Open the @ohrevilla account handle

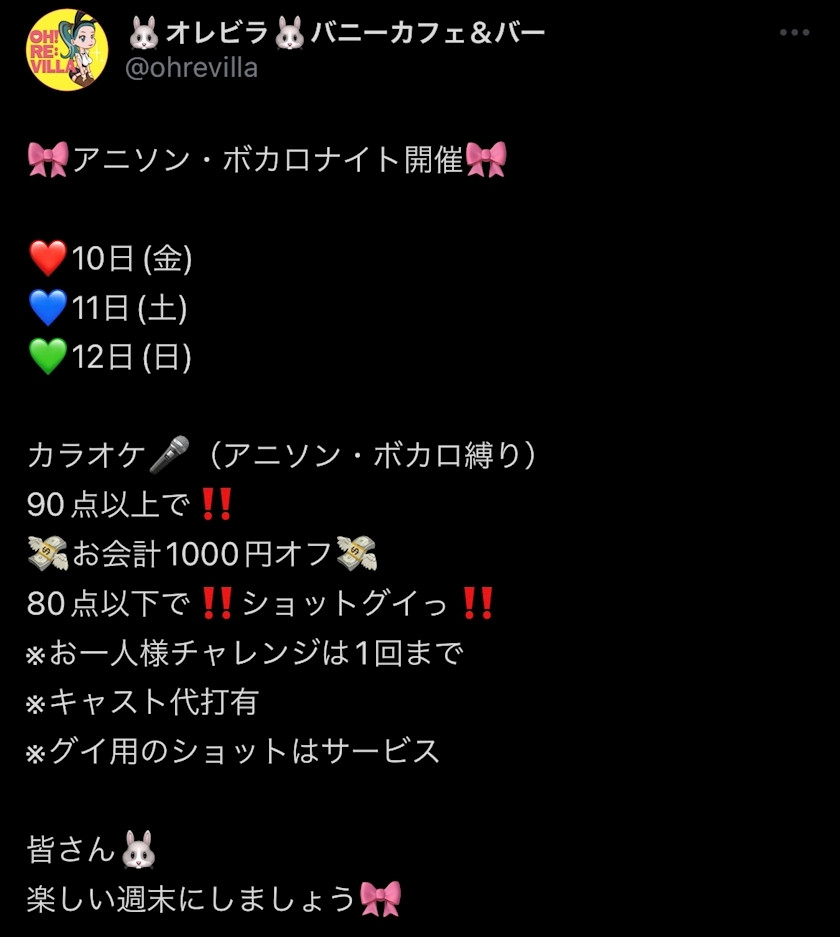(190, 68)
